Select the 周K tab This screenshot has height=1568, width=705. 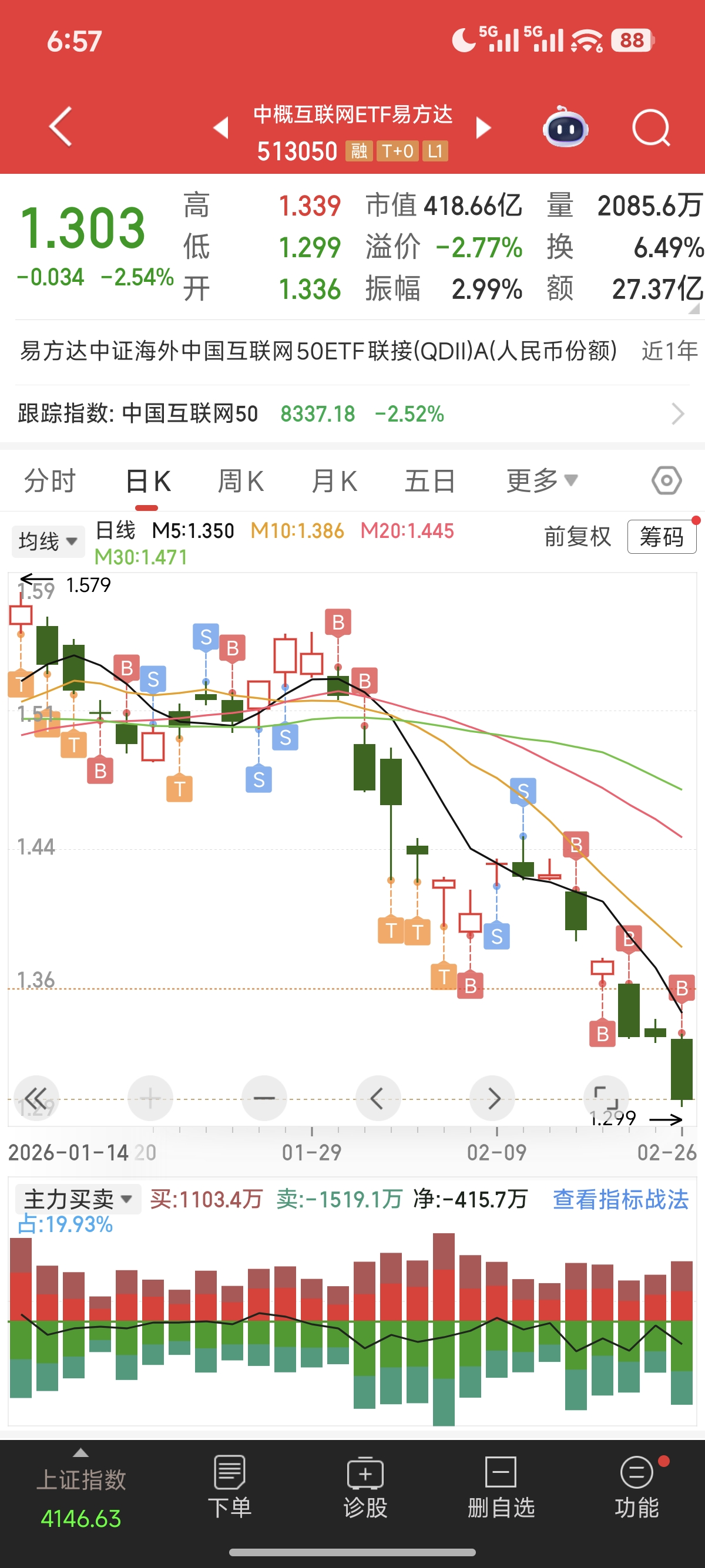[240, 482]
